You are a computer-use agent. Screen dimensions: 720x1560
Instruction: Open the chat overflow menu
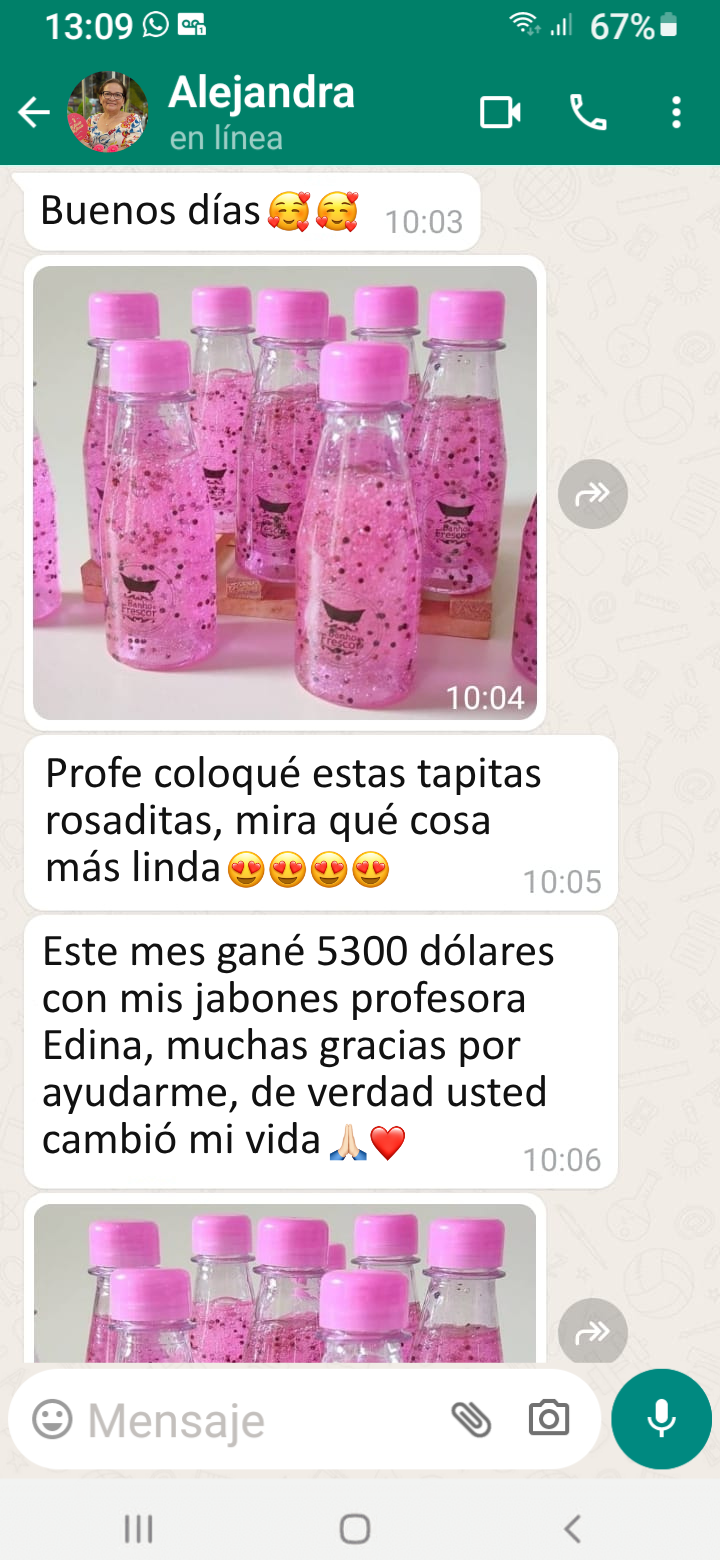677,113
